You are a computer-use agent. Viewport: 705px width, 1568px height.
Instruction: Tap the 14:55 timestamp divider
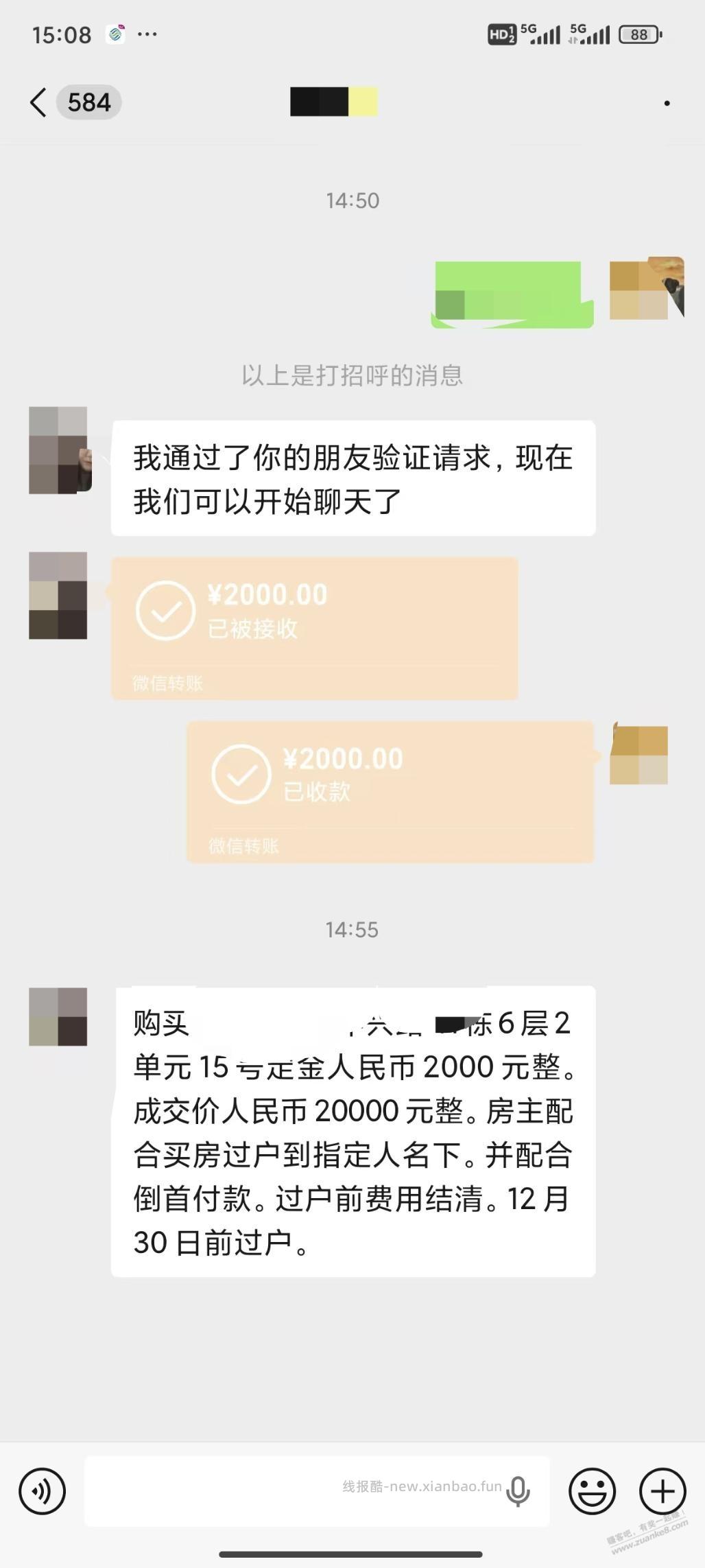coord(352,931)
